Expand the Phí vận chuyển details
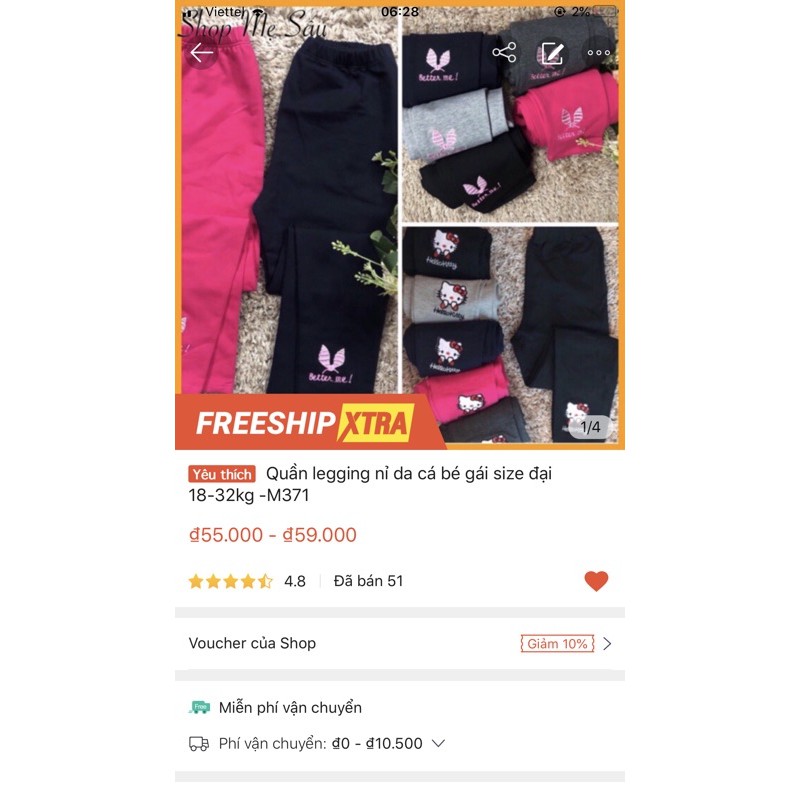 pos(437,743)
